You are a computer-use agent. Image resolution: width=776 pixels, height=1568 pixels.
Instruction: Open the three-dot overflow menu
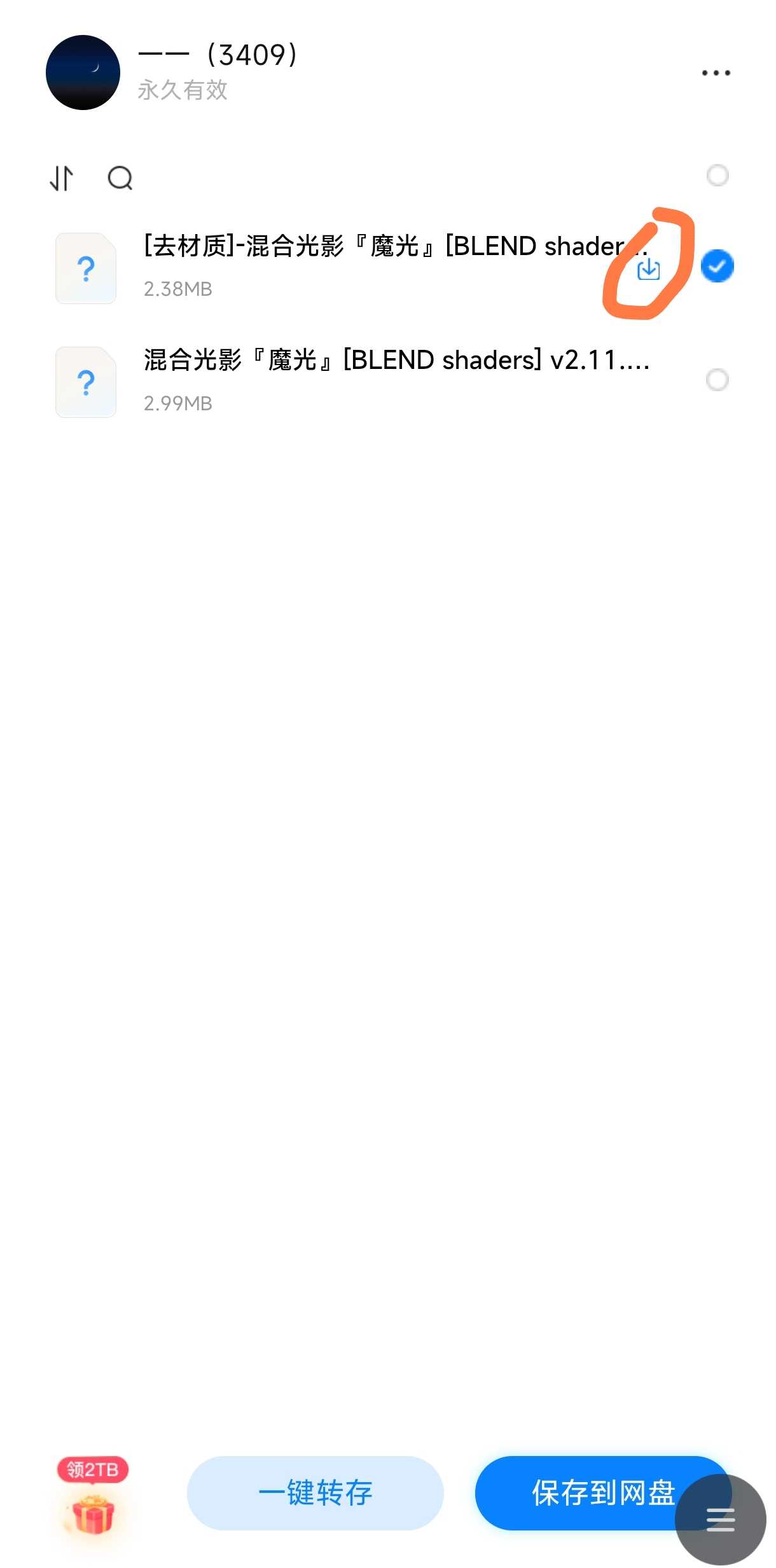[x=716, y=73]
